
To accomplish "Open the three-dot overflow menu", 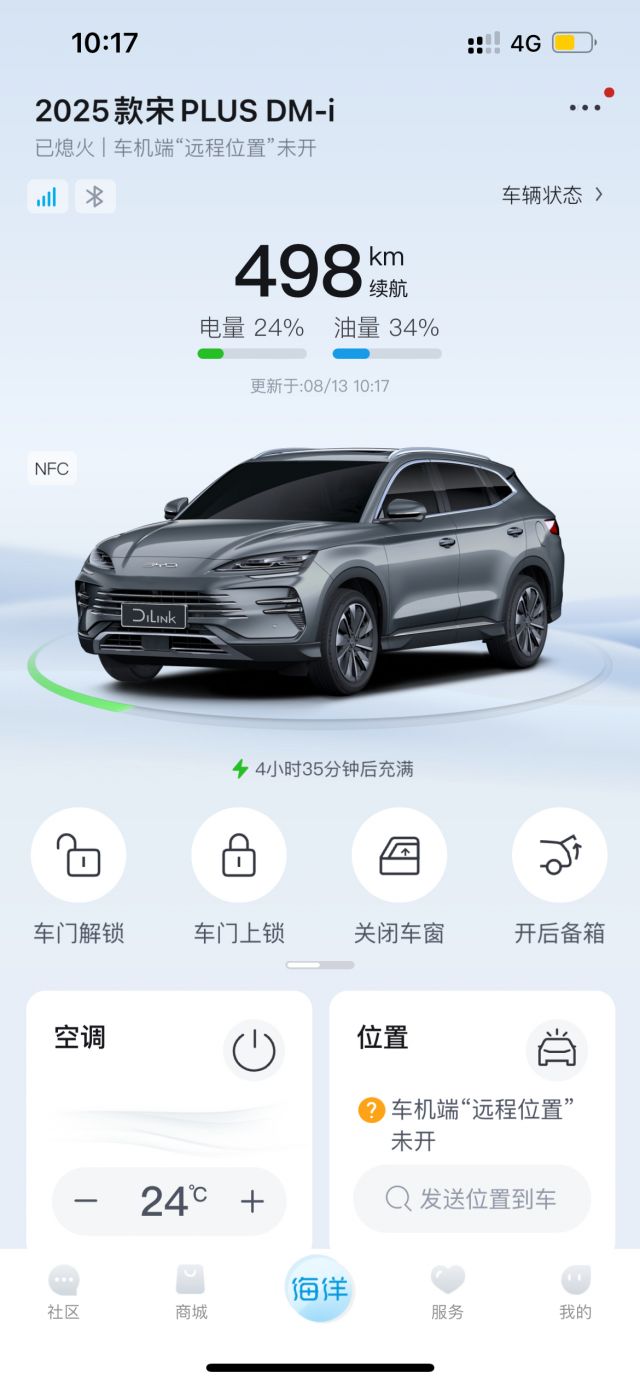I will click(586, 107).
